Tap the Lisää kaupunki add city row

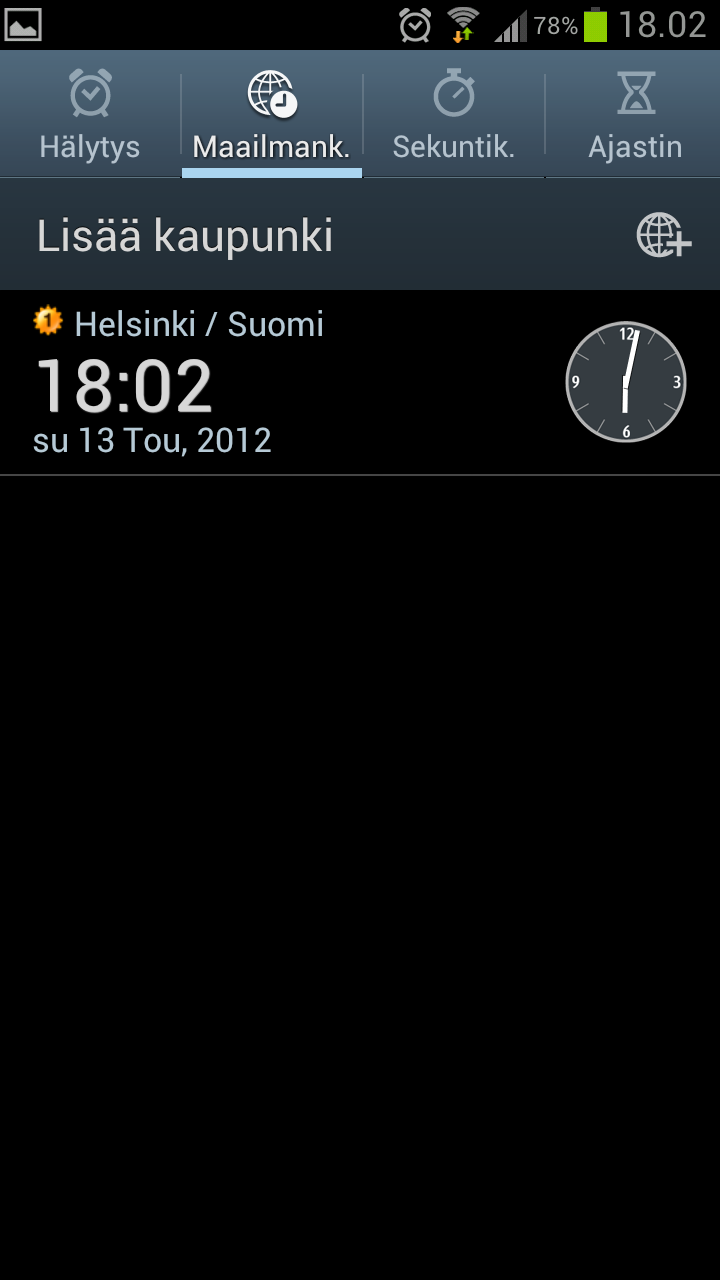(360, 236)
